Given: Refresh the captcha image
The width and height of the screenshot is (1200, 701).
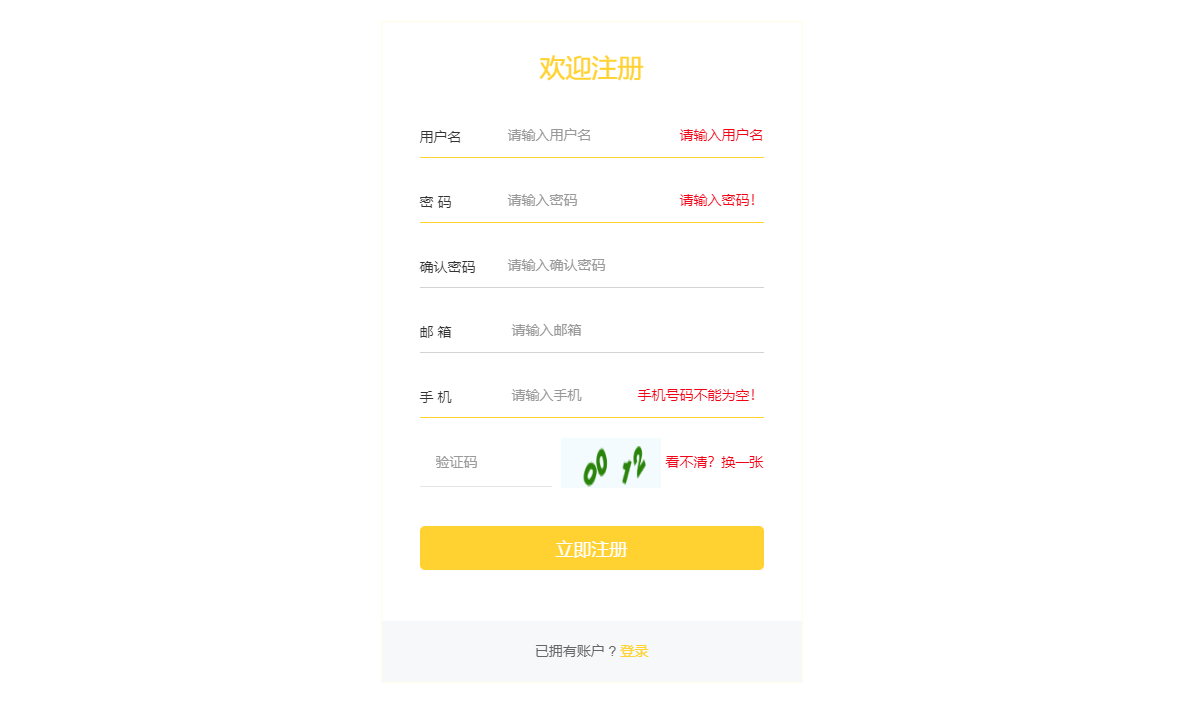Looking at the screenshot, I should (x=611, y=463).
